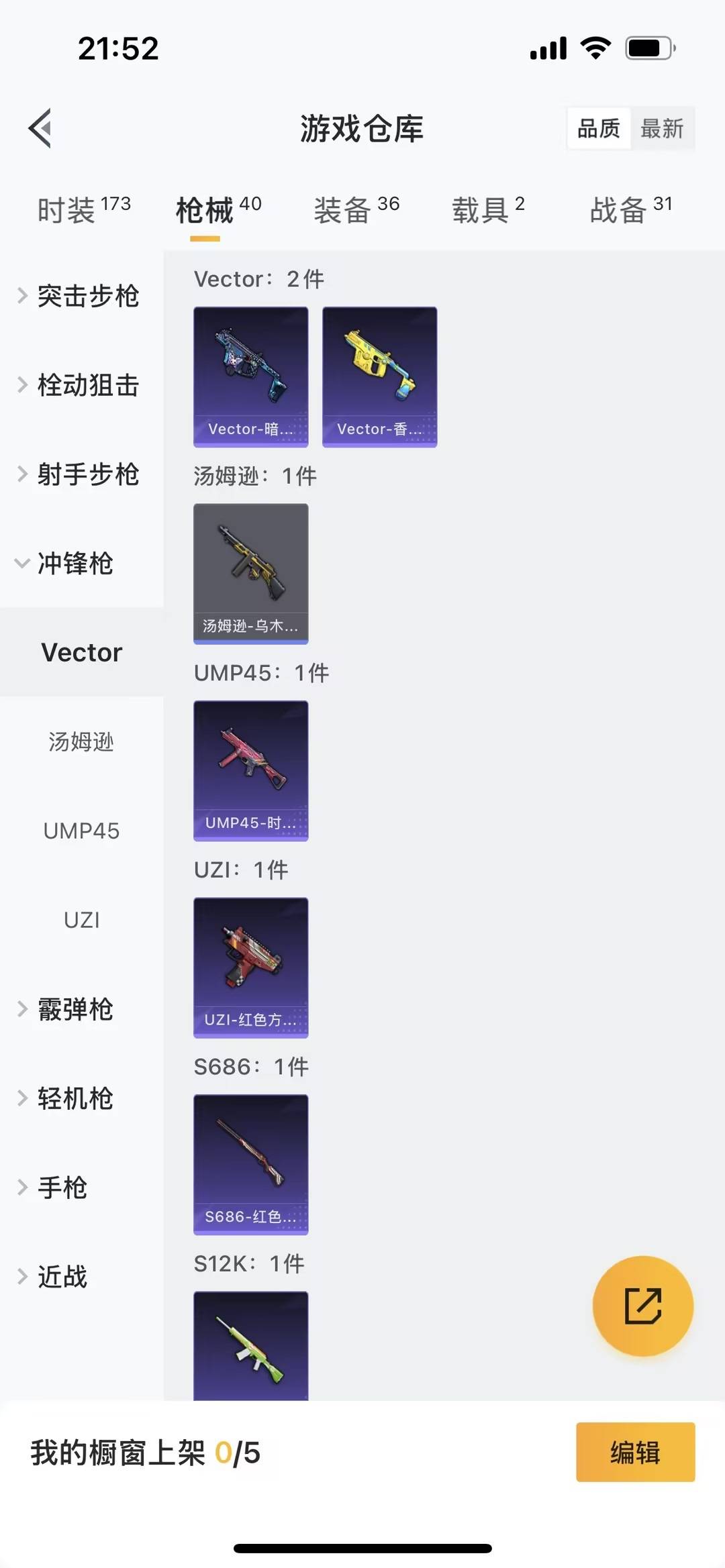Select the UZI subcategory in sidebar
The height and width of the screenshot is (1568, 725).
pyautogui.click(x=82, y=920)
